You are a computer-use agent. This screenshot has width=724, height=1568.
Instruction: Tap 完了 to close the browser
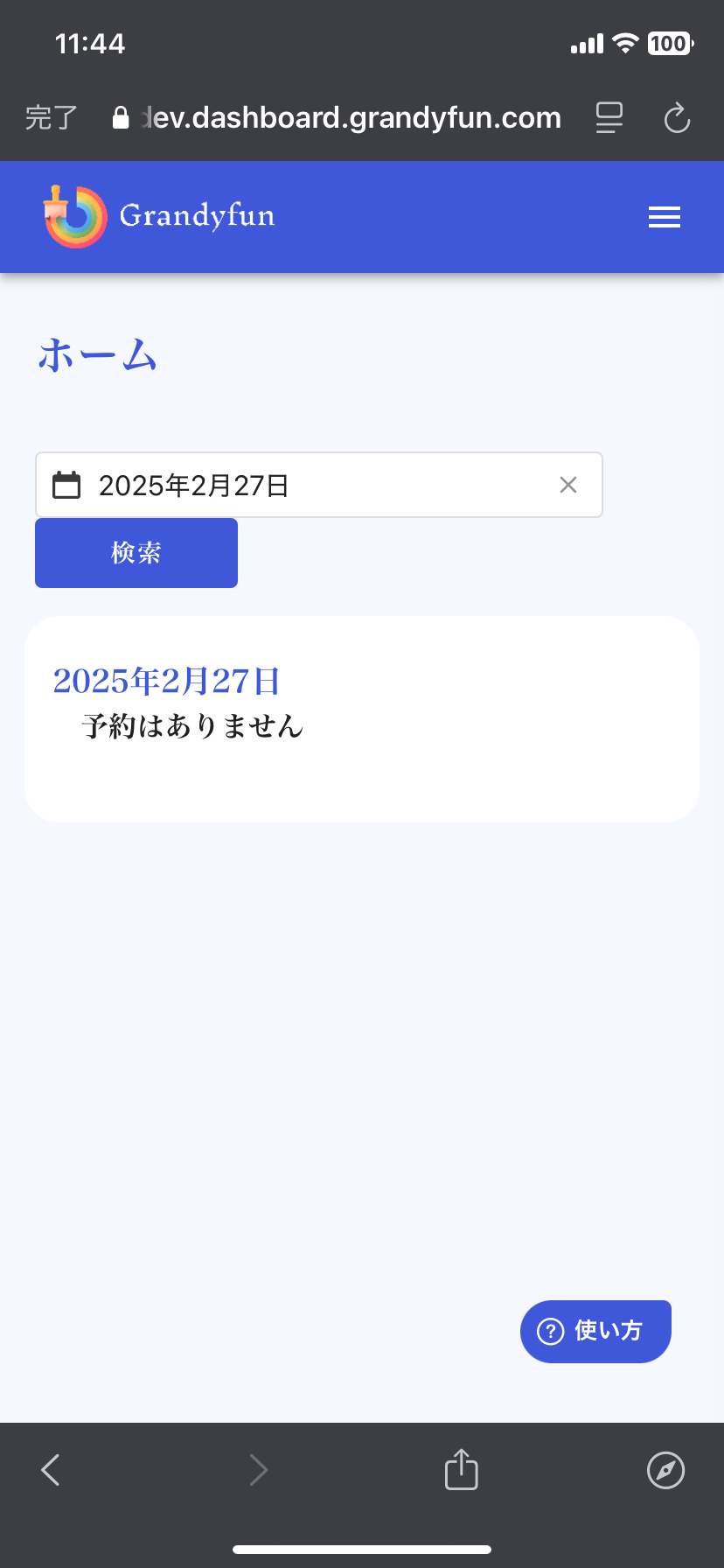click(52, 117)
